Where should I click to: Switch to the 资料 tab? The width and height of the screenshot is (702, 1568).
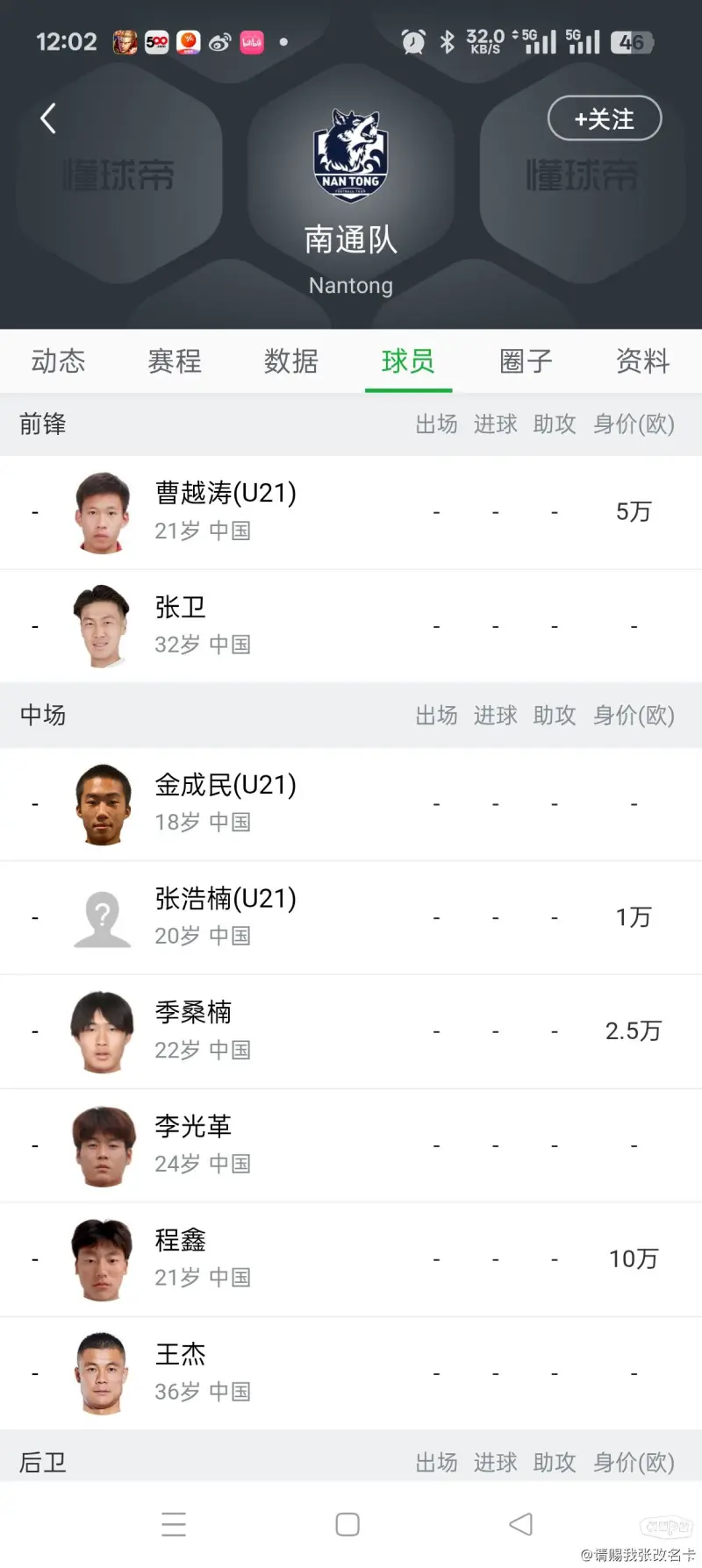pos(642,360)
